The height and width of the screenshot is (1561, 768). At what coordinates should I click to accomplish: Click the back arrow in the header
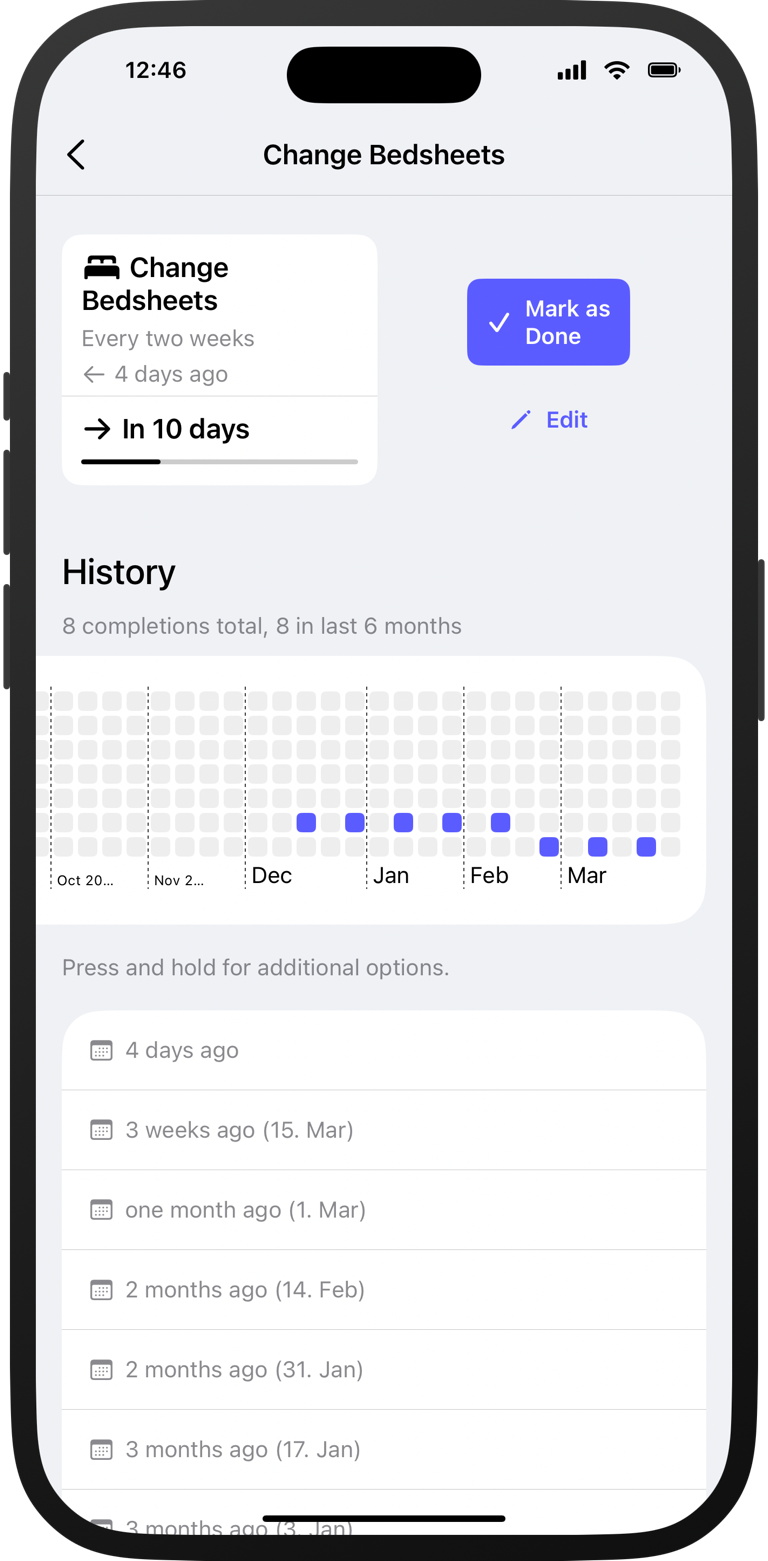pyautogui.click(x=76, y=155)
